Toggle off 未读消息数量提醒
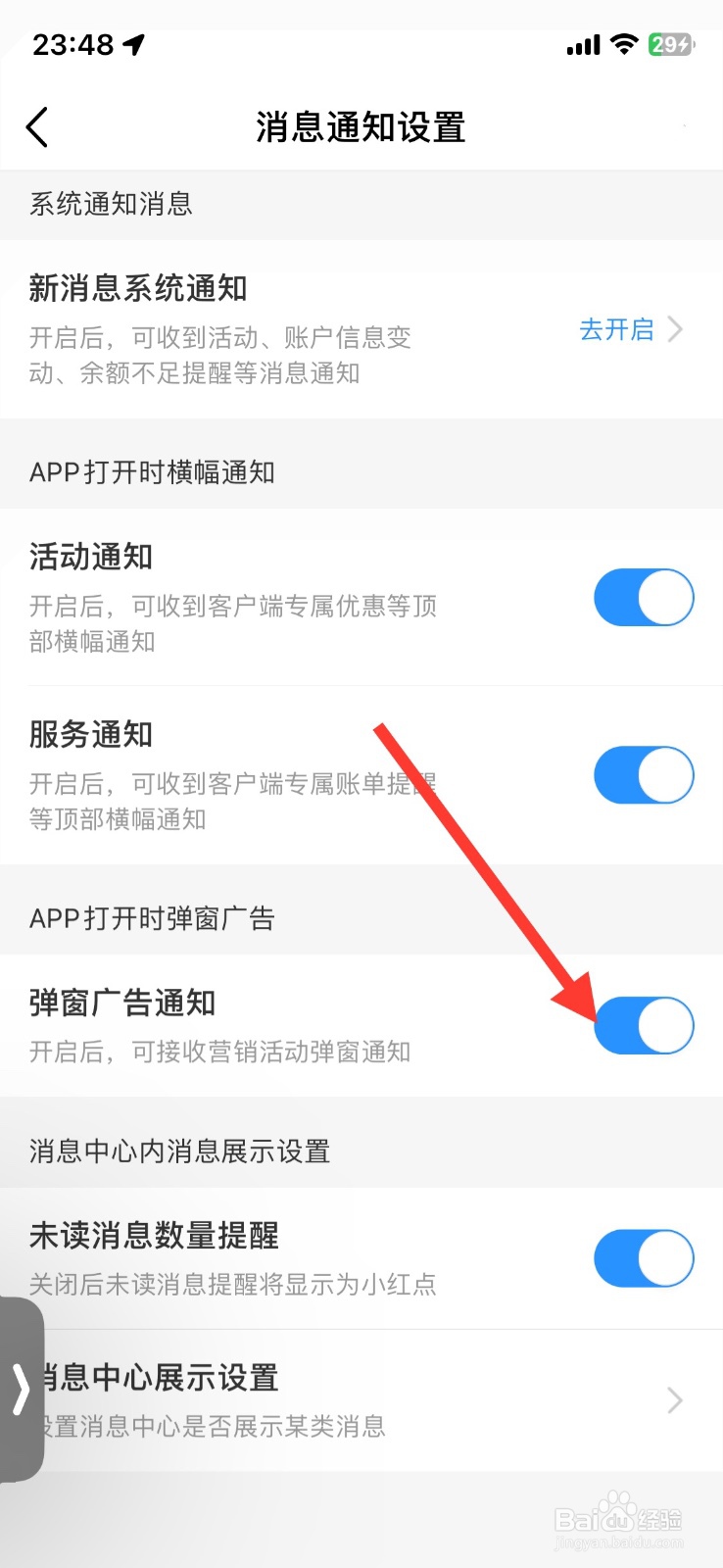 tap(644, 1257)
